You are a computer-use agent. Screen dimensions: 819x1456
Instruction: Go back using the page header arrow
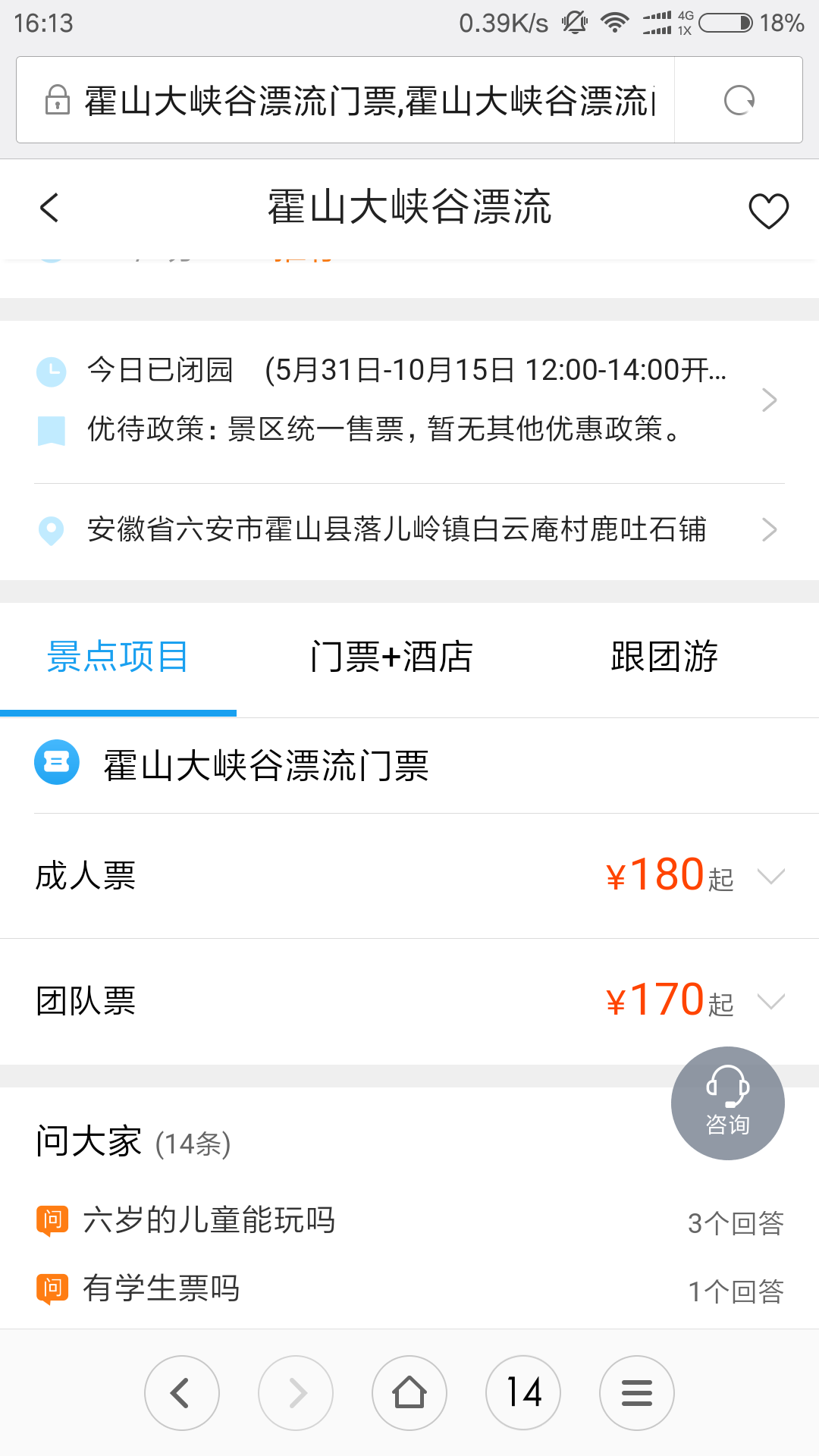49,208
